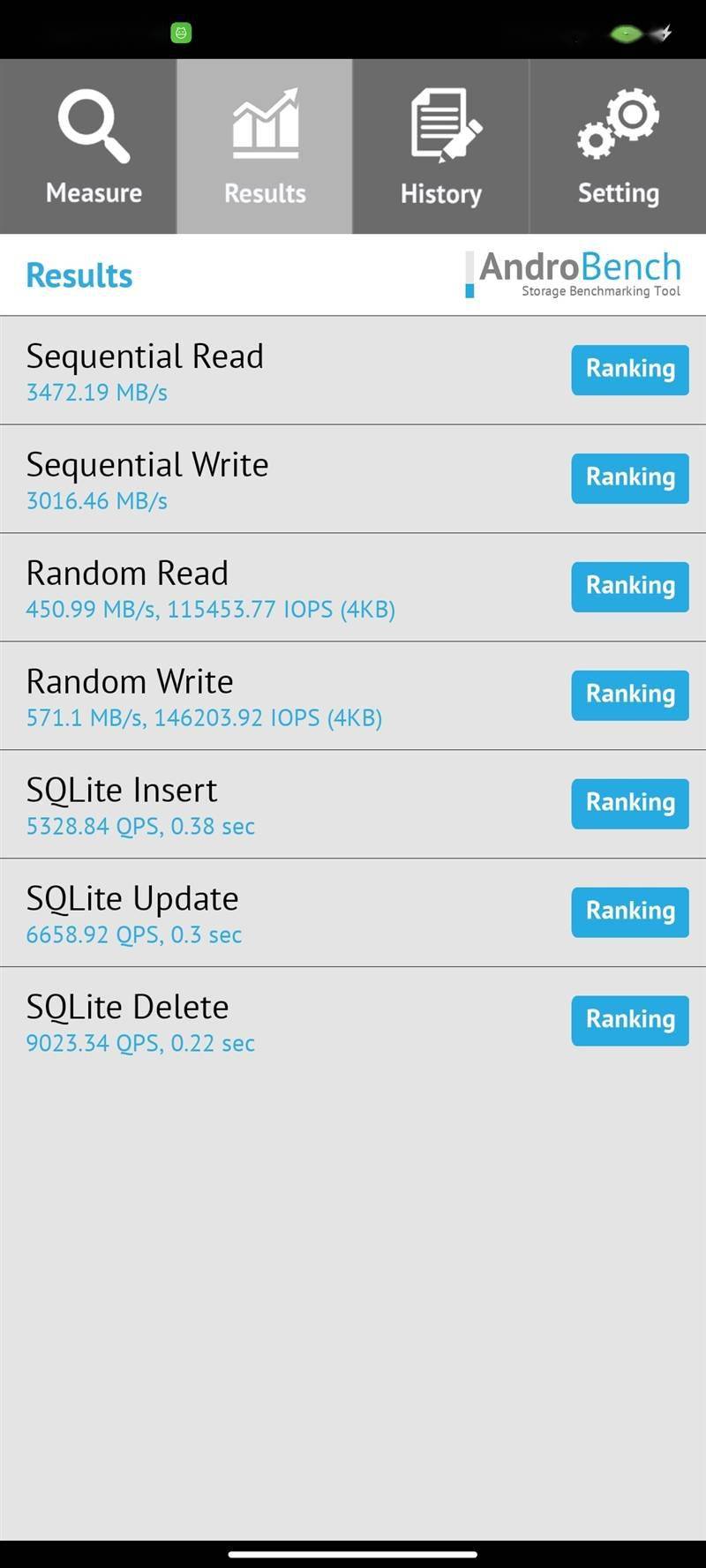This screenshot has width=706, height=1568.
Task: View Ranking for Sequential Read
Action: point(630,370)
